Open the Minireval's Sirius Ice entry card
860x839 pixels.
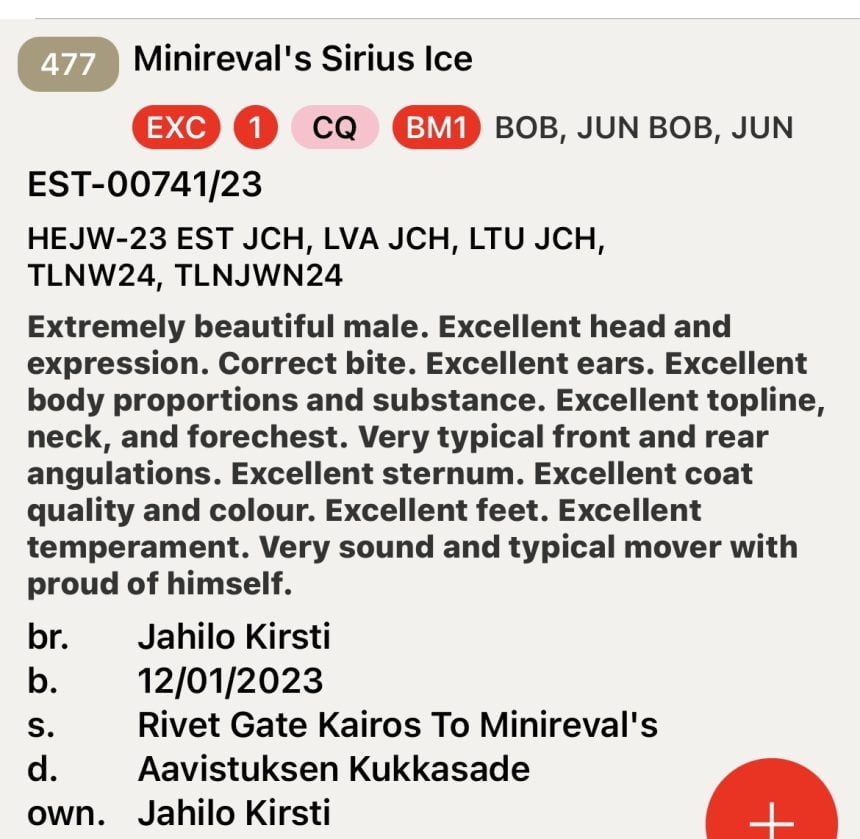[303, 60]
